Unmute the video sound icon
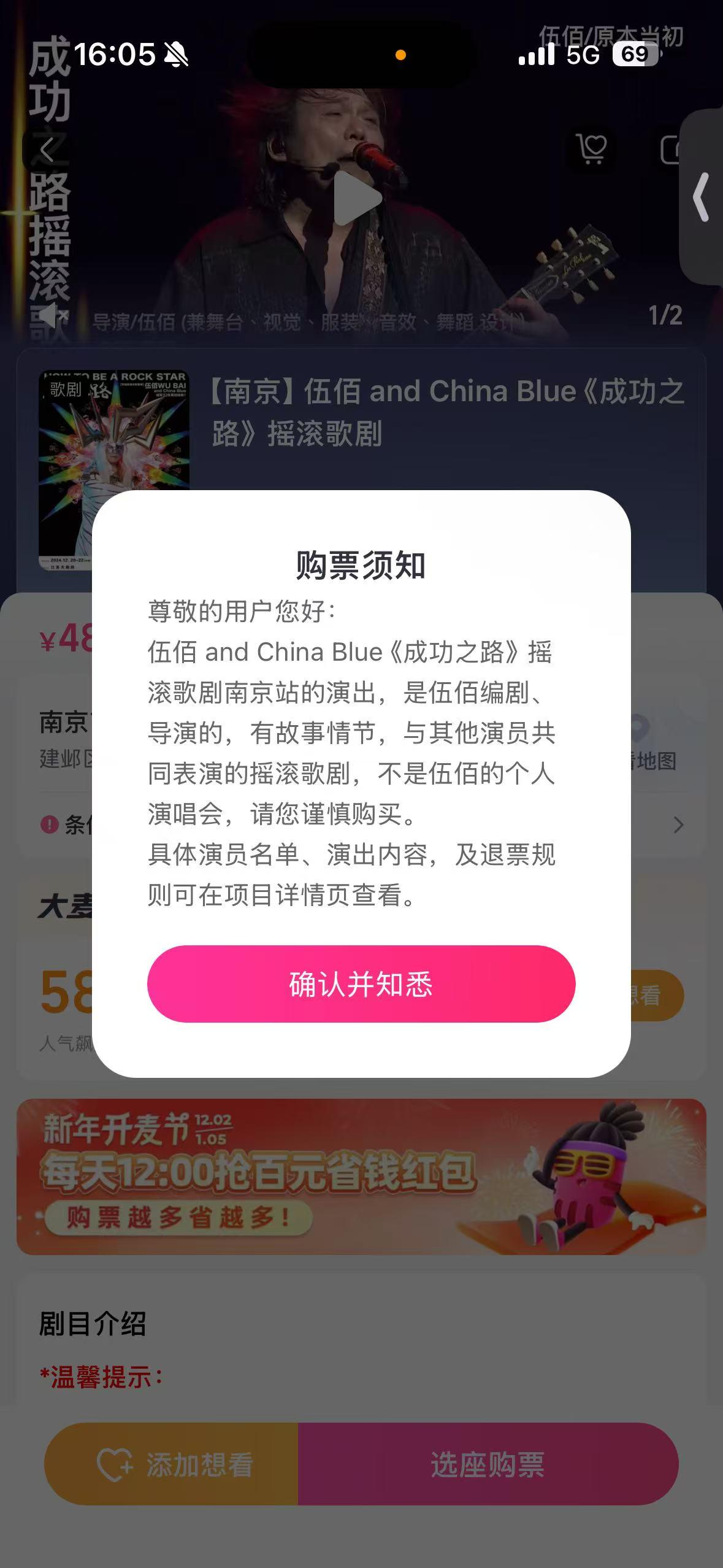Image resolution: width=723 pixels, height=1568 pixels. (x=54, y=315)
